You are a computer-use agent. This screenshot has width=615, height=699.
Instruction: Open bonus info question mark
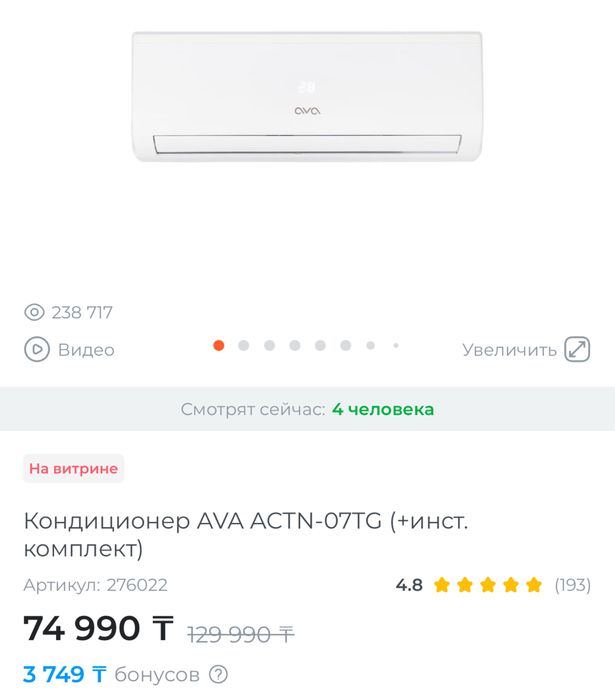(219, 675)
